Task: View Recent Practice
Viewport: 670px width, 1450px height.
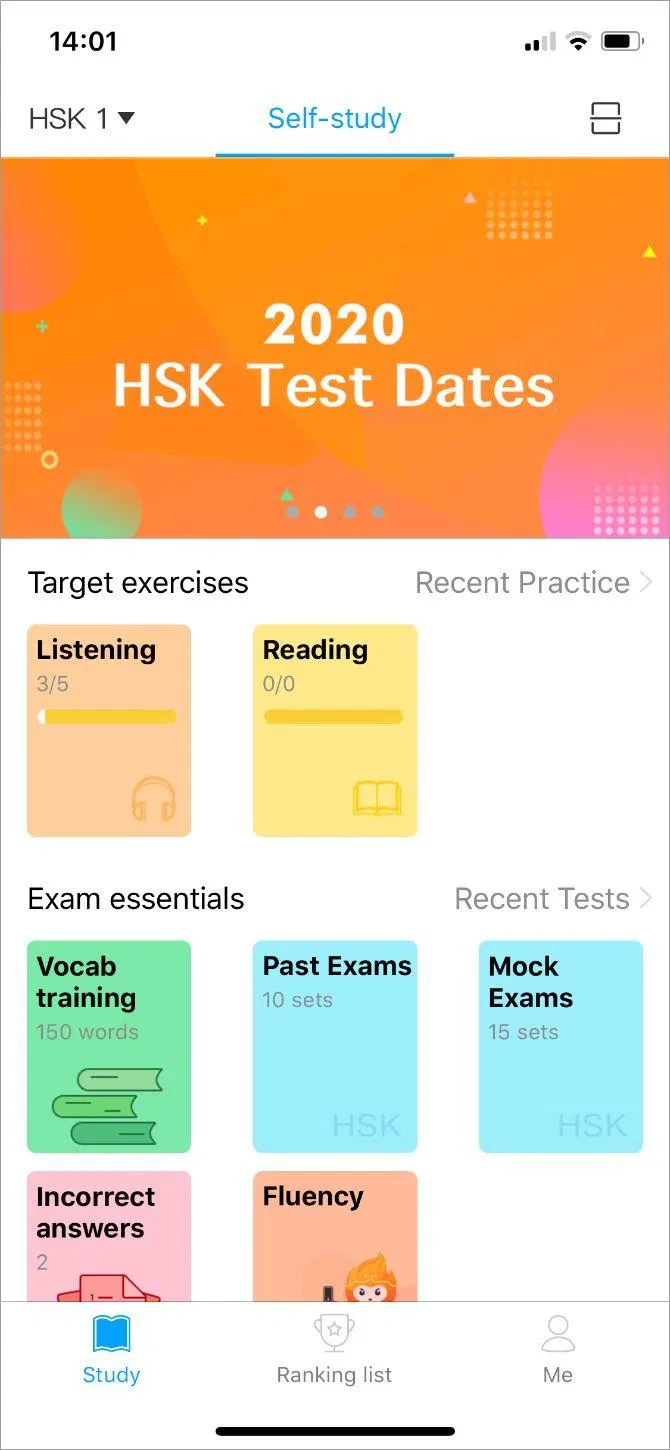Action: point(533,583)
